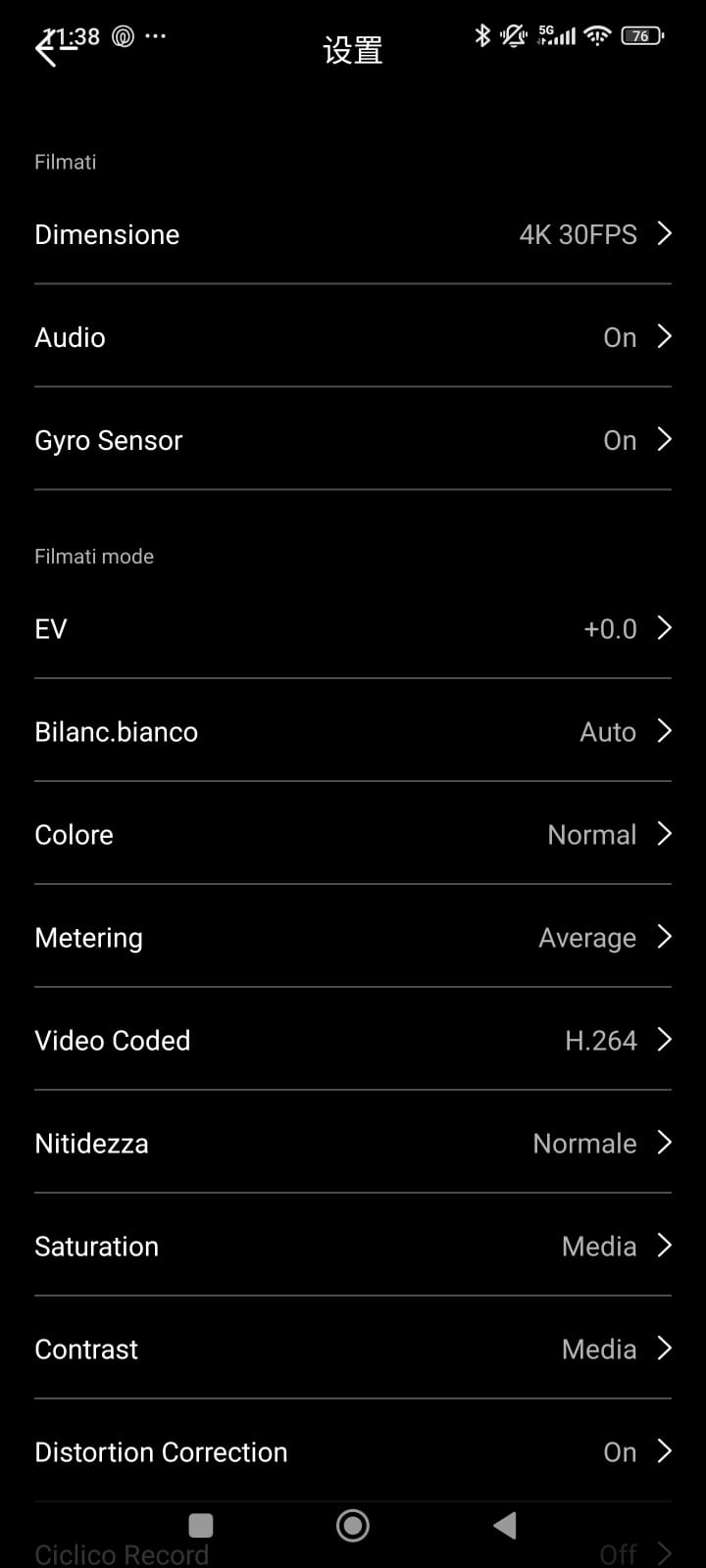Open the Nitidezza sharpness setting

[353, 1143]
